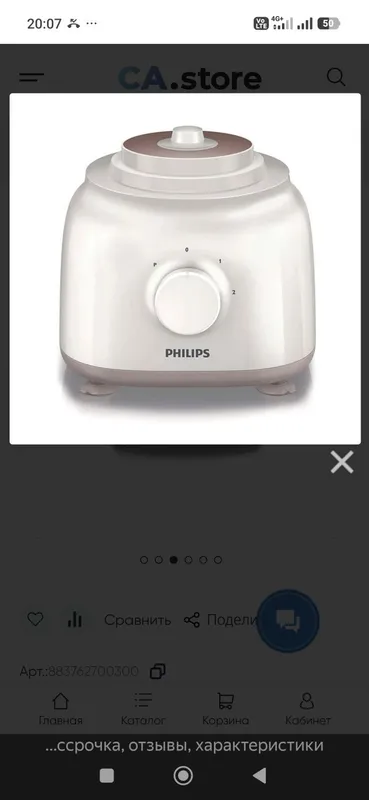The height and width of the screenshot is (800, 369).
Task: Tap Поделиться to share product
Action: point(223,620)
